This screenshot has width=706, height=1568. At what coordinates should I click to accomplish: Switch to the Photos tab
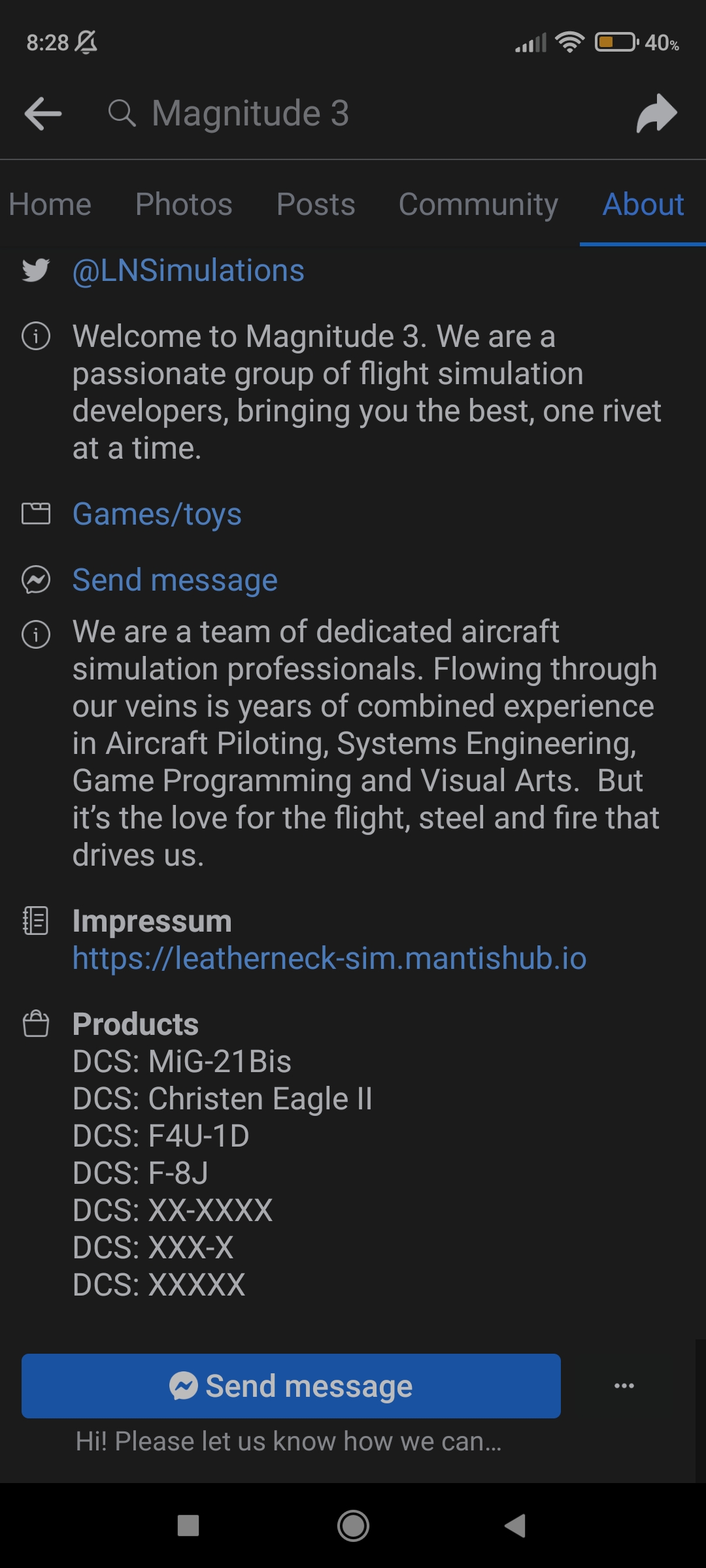point(184,204)
